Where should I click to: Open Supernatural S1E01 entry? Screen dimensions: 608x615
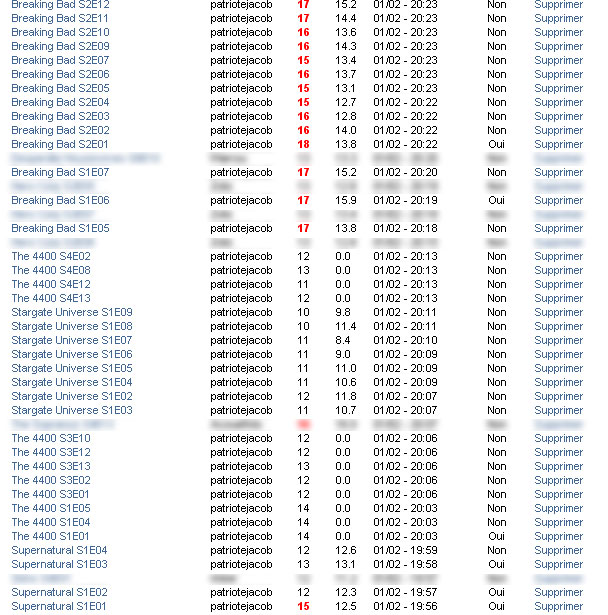59,606
